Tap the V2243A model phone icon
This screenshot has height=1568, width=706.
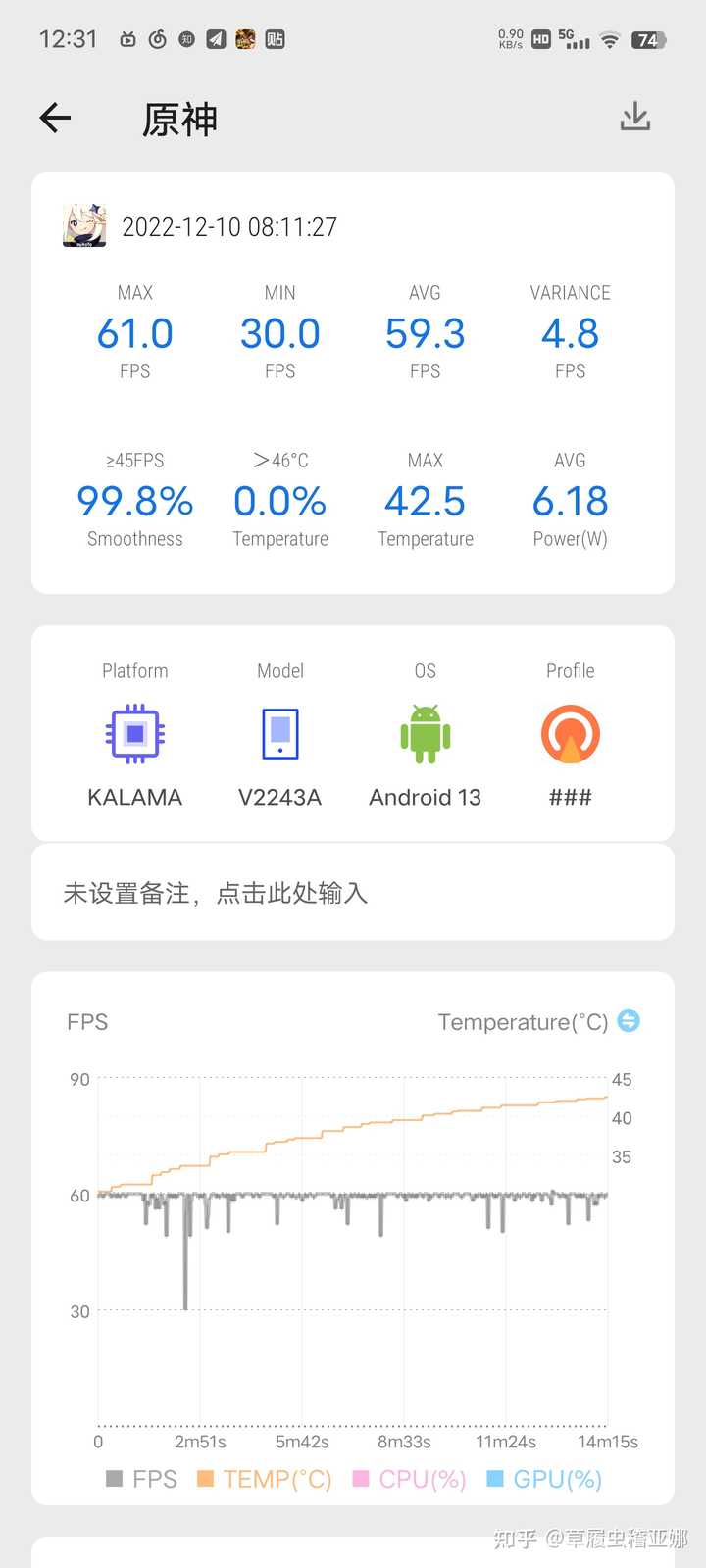click(x=279, y=733)
